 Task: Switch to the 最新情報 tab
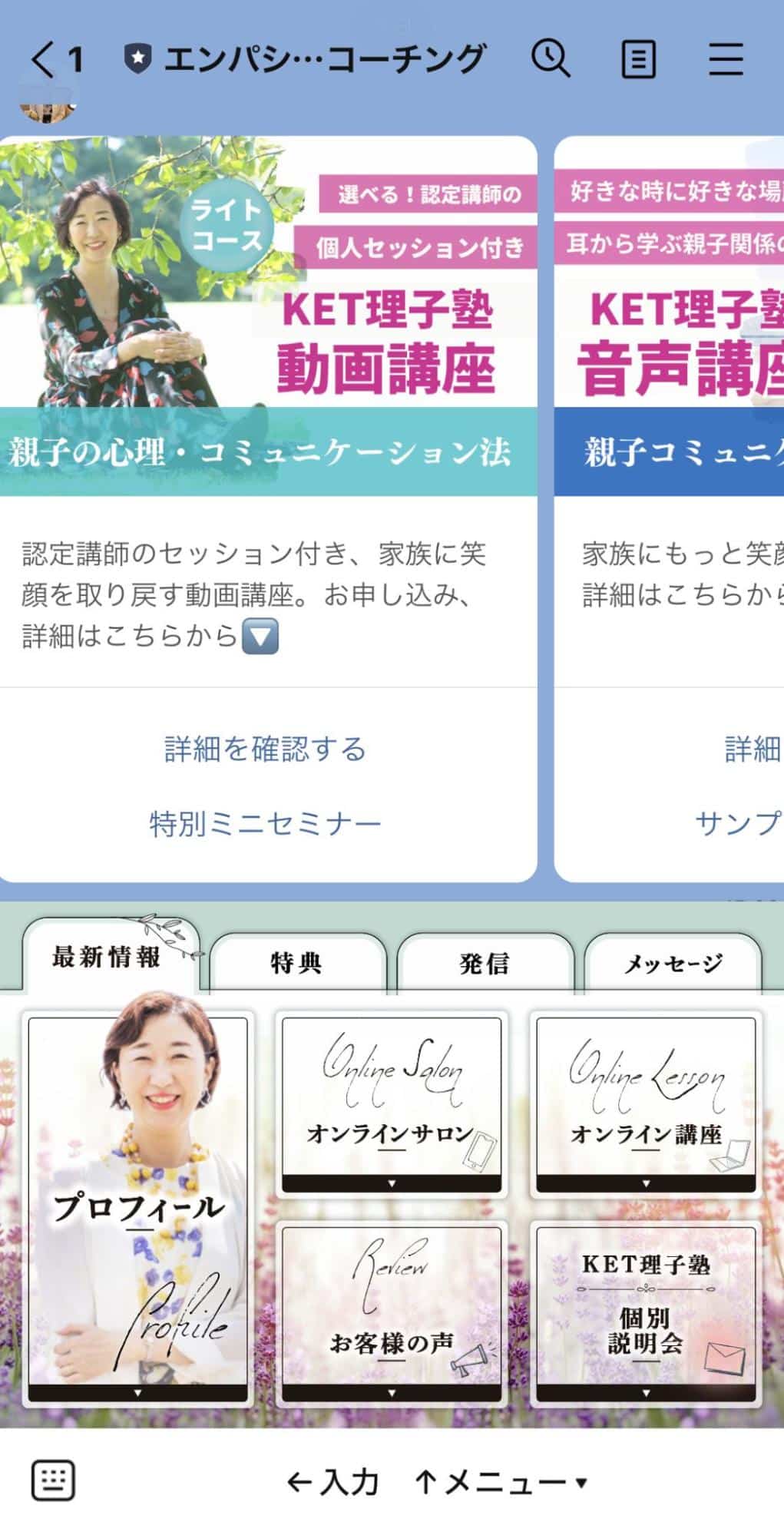(x=108, y=958)
